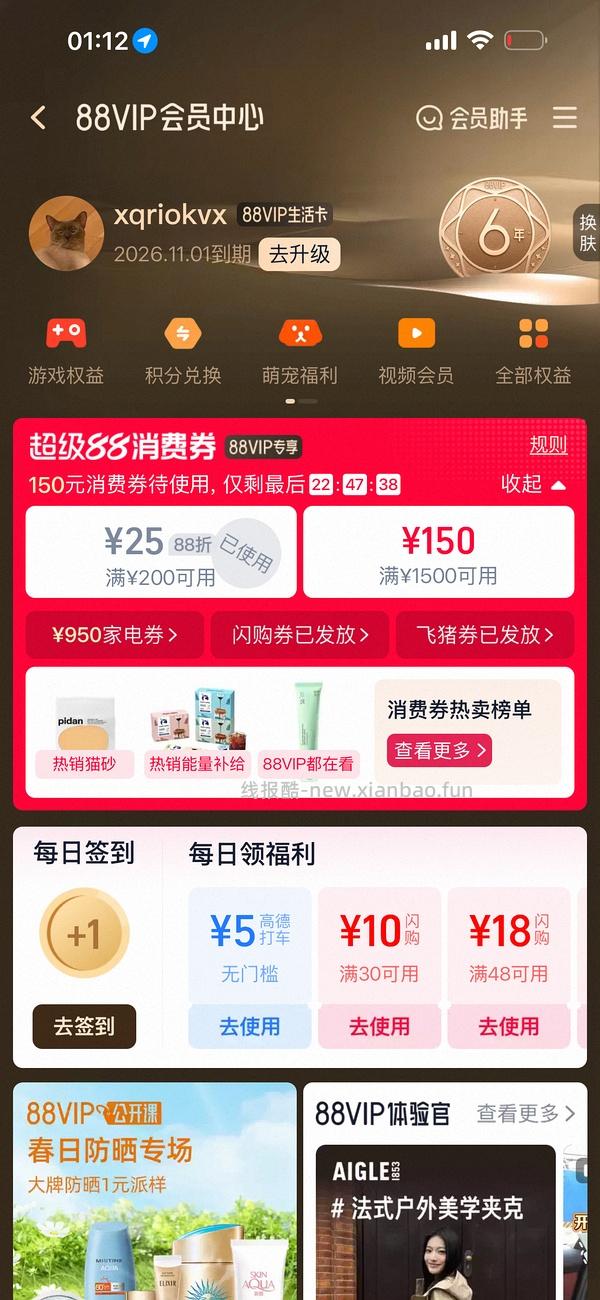Select the ¥150 满¥1500可用 coupon
Screen dimensions: 600x1300
438,552
